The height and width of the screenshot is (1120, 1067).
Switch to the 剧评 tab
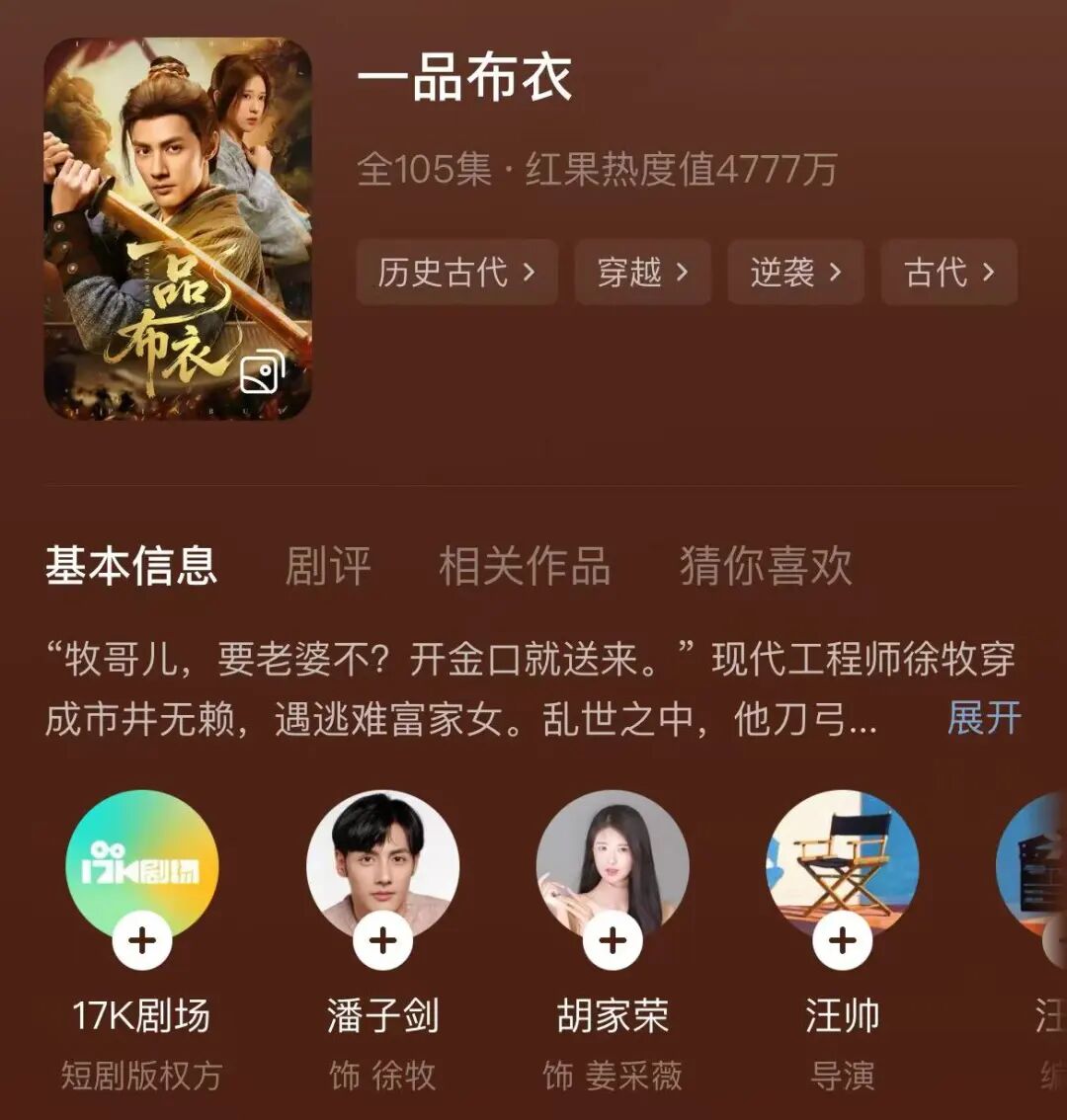pos(327,566)
